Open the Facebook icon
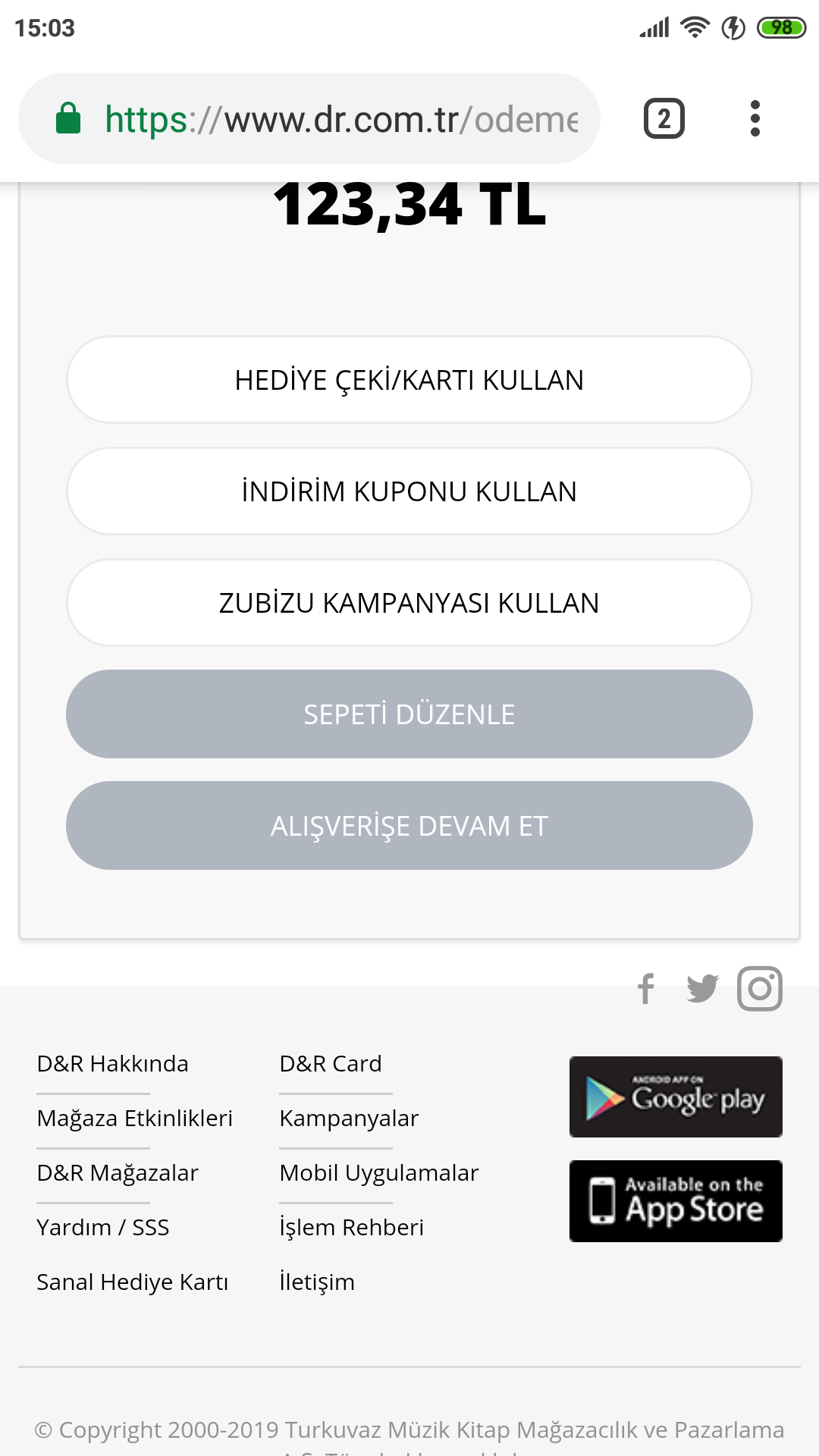This screenshot has height=1456, width=819. [x=646, y=989]
